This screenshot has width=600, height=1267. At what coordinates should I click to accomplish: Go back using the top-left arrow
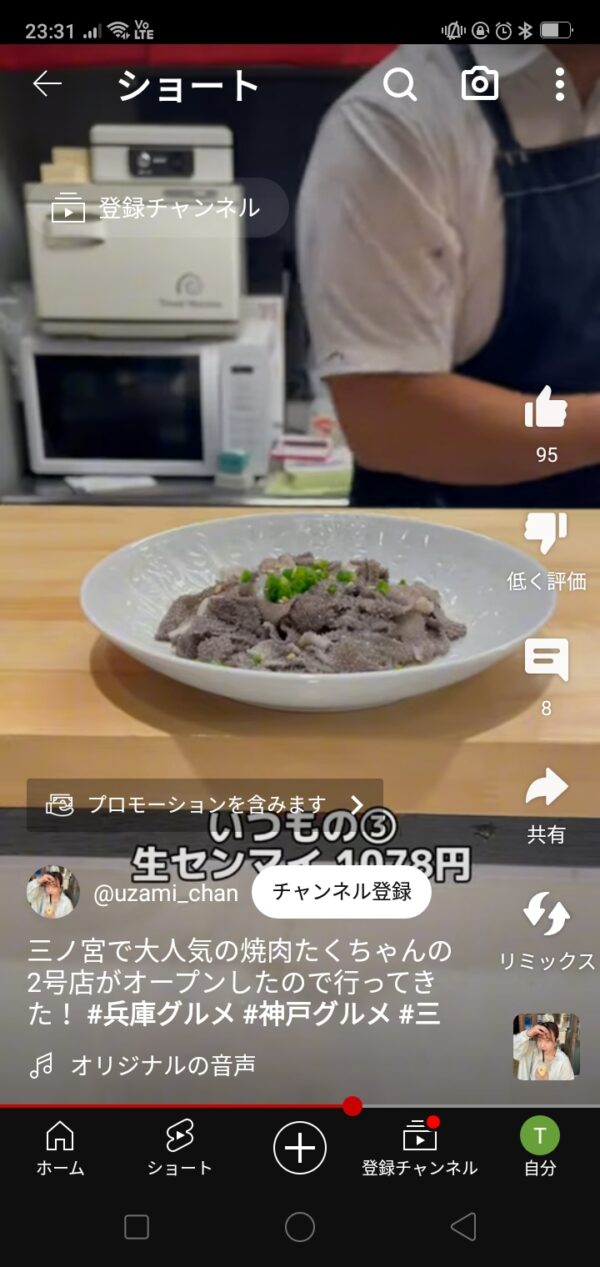tap(47, 85)
